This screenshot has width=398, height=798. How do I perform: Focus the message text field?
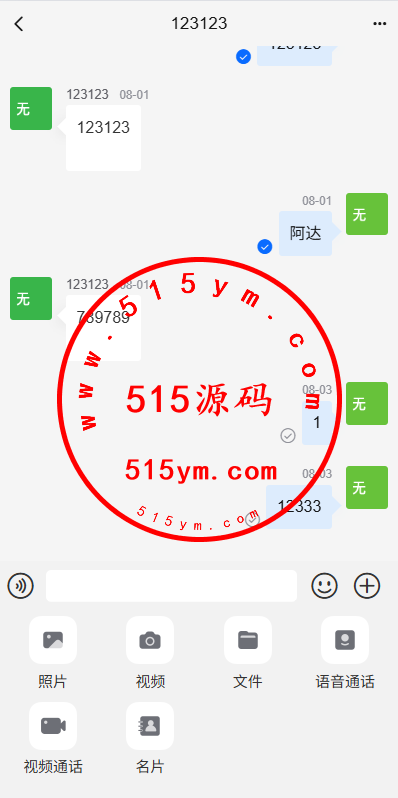[171, 586]
